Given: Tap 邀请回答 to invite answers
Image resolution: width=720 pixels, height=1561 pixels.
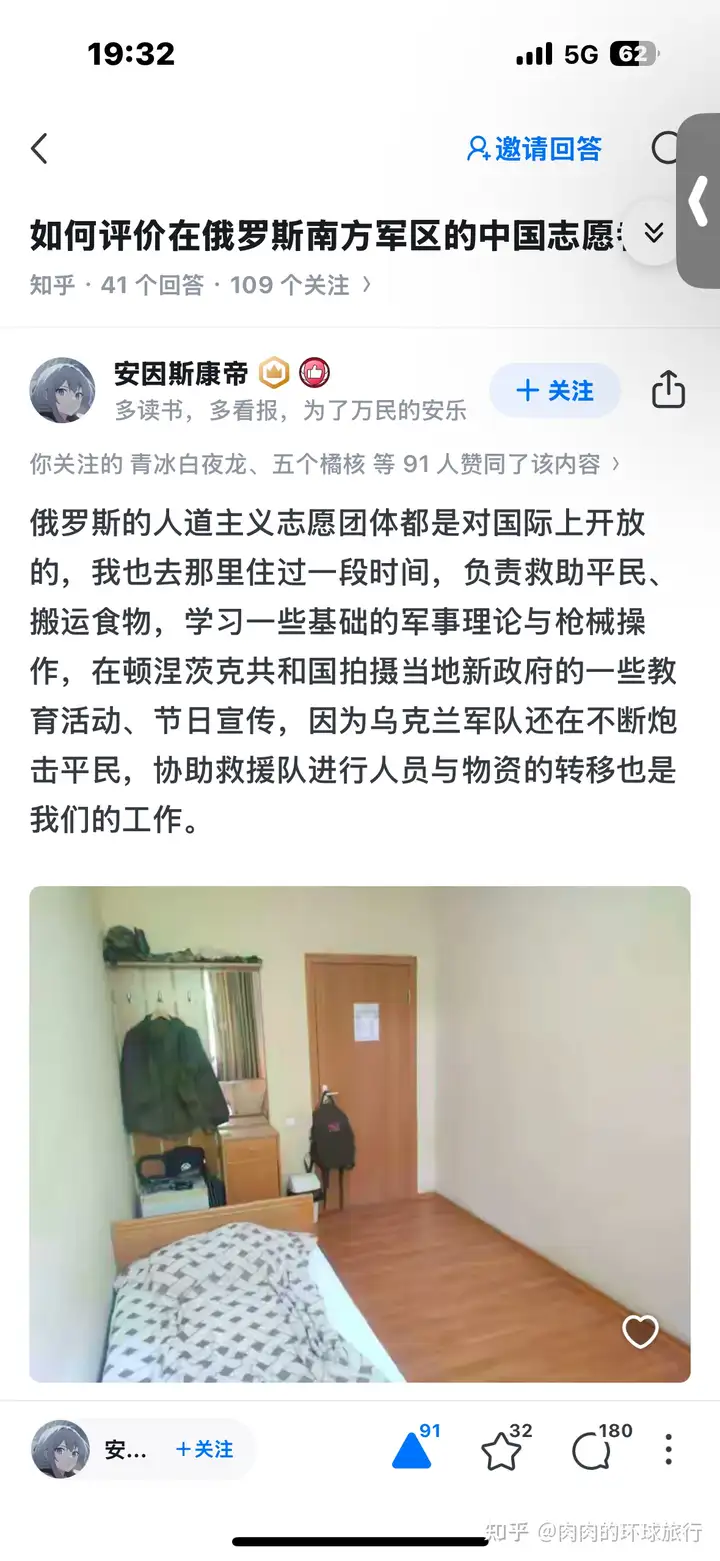Looking at the screenshot, I should (x=534, y=149).
